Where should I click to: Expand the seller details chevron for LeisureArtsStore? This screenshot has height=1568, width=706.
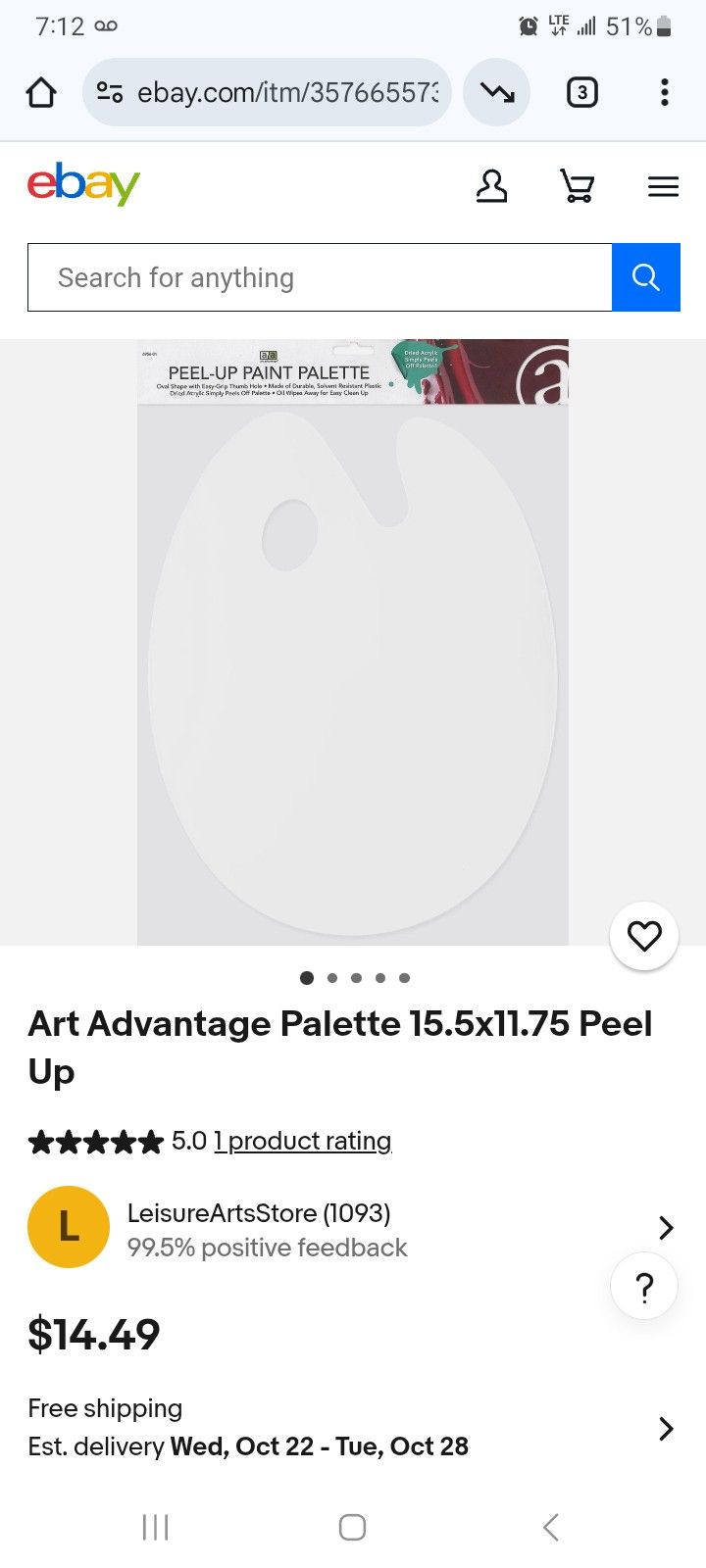[666, 1227]
